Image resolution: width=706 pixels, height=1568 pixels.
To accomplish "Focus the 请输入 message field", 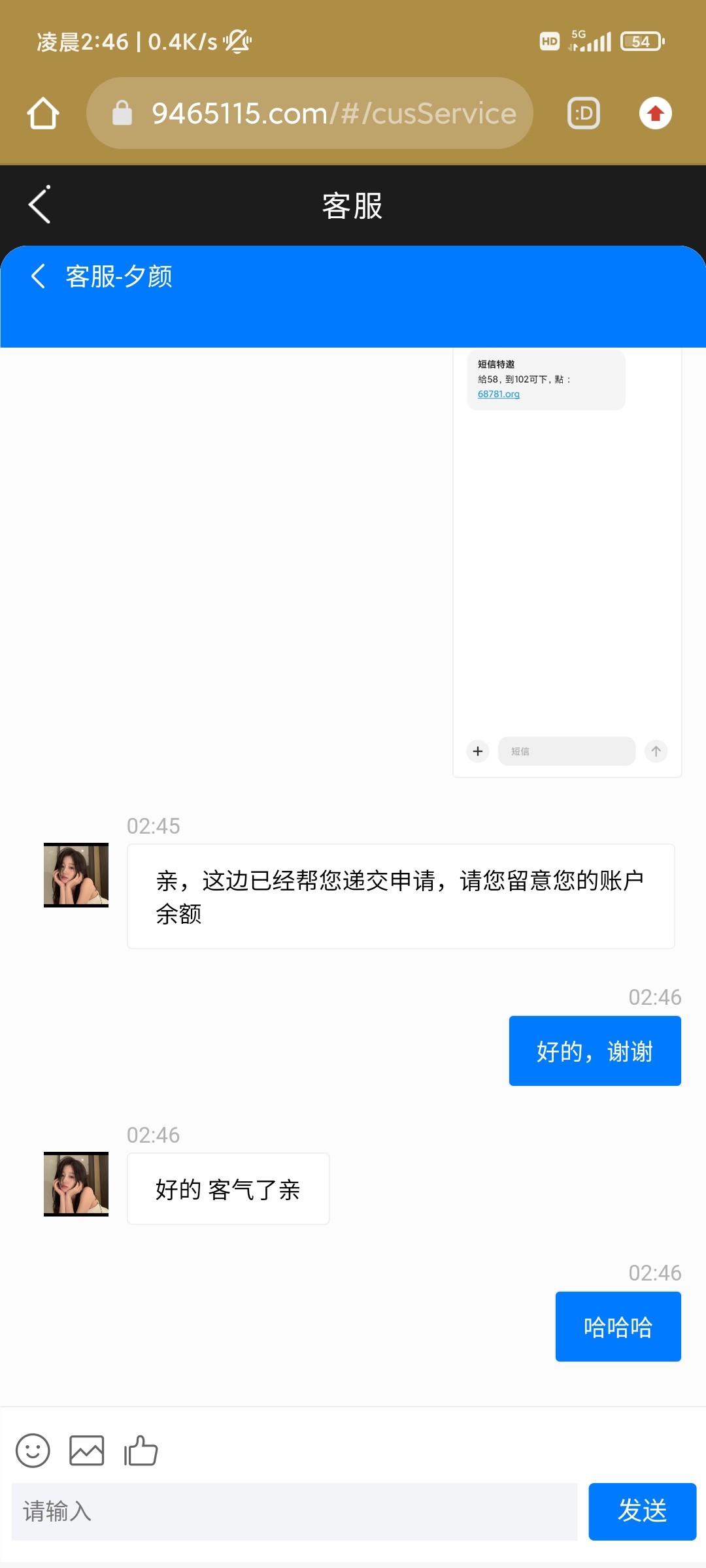I will click(294, 1512).
